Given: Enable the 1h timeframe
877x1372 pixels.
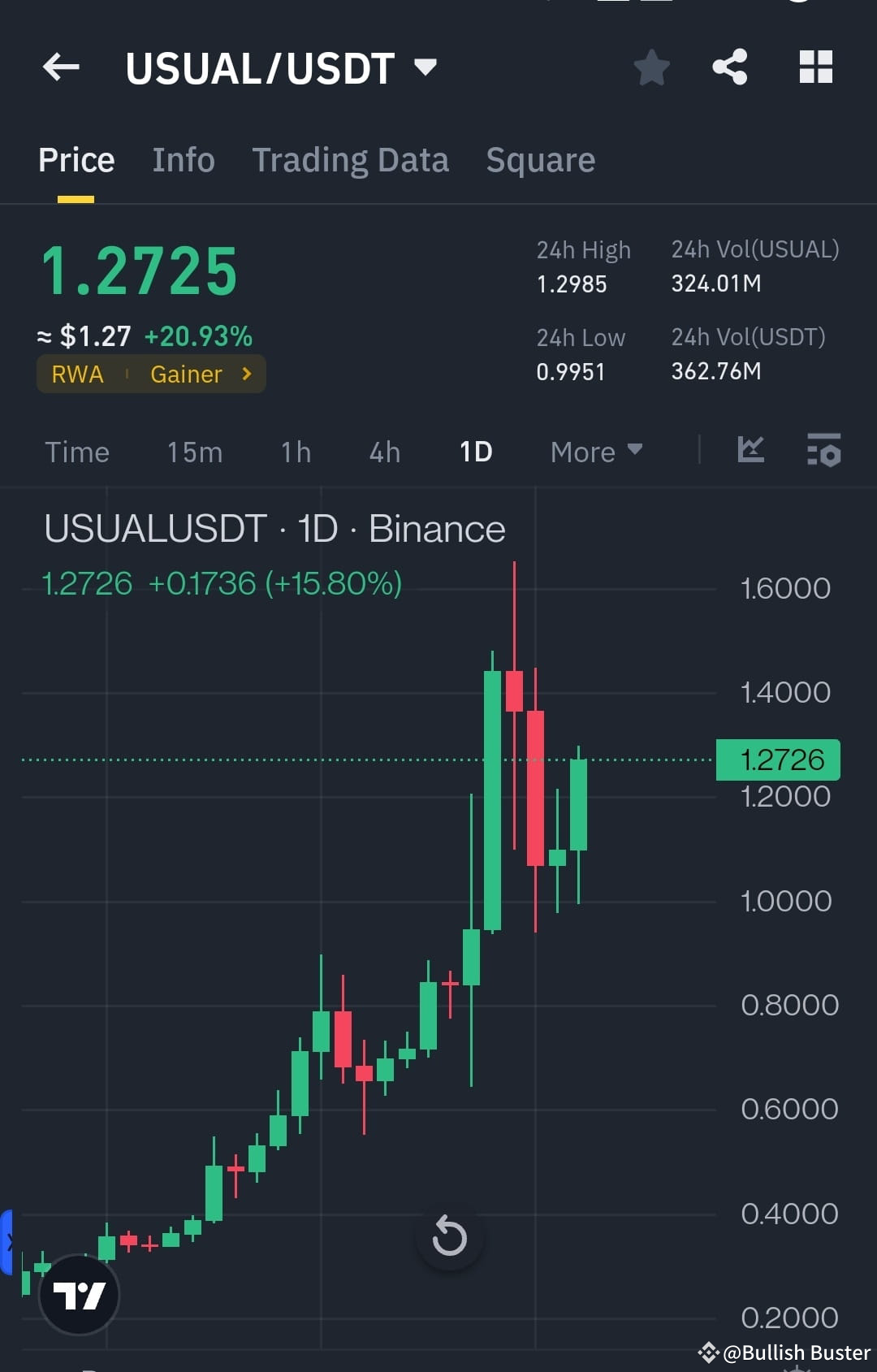Looking at the screenshot, I should [294, 452].
